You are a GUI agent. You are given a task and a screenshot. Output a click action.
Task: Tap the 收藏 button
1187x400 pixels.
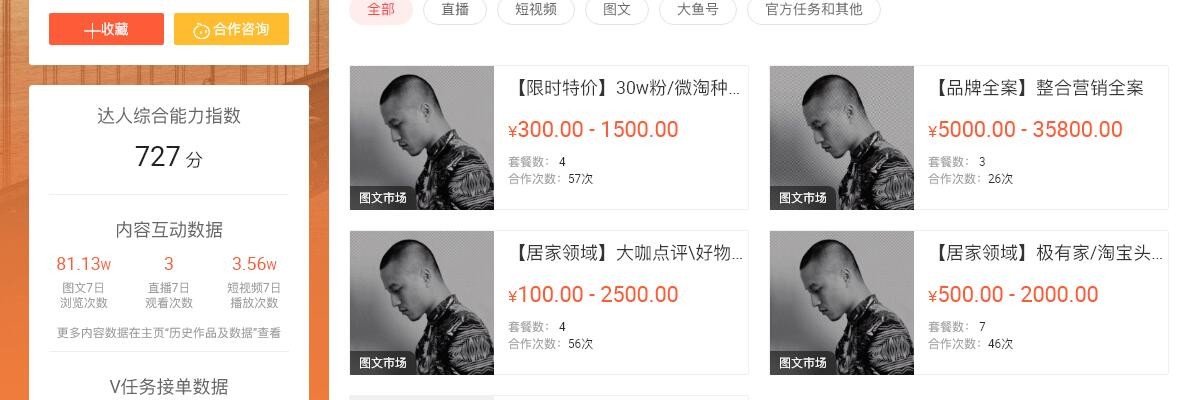point(106,29)
